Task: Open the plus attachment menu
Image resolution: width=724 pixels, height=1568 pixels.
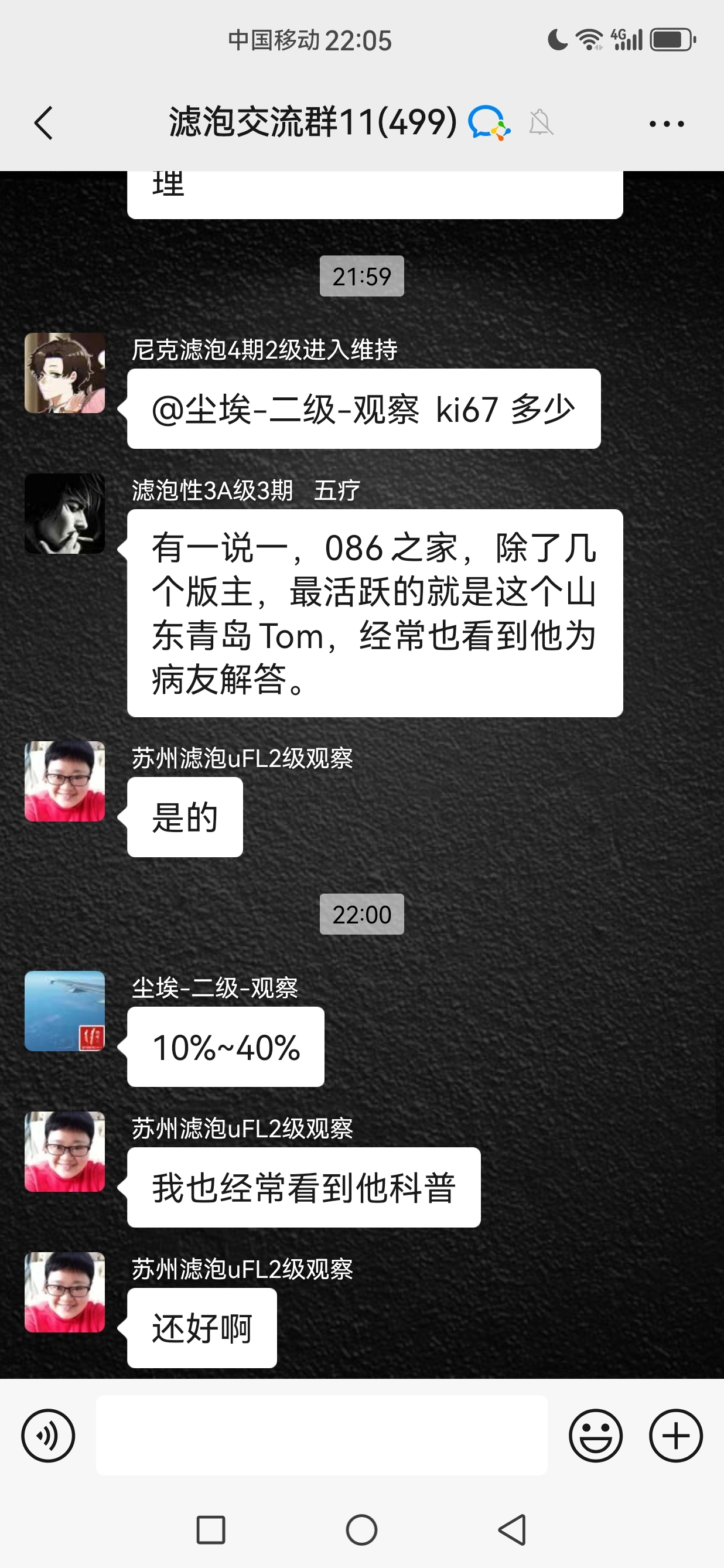Action: [x=676, y=1436]
